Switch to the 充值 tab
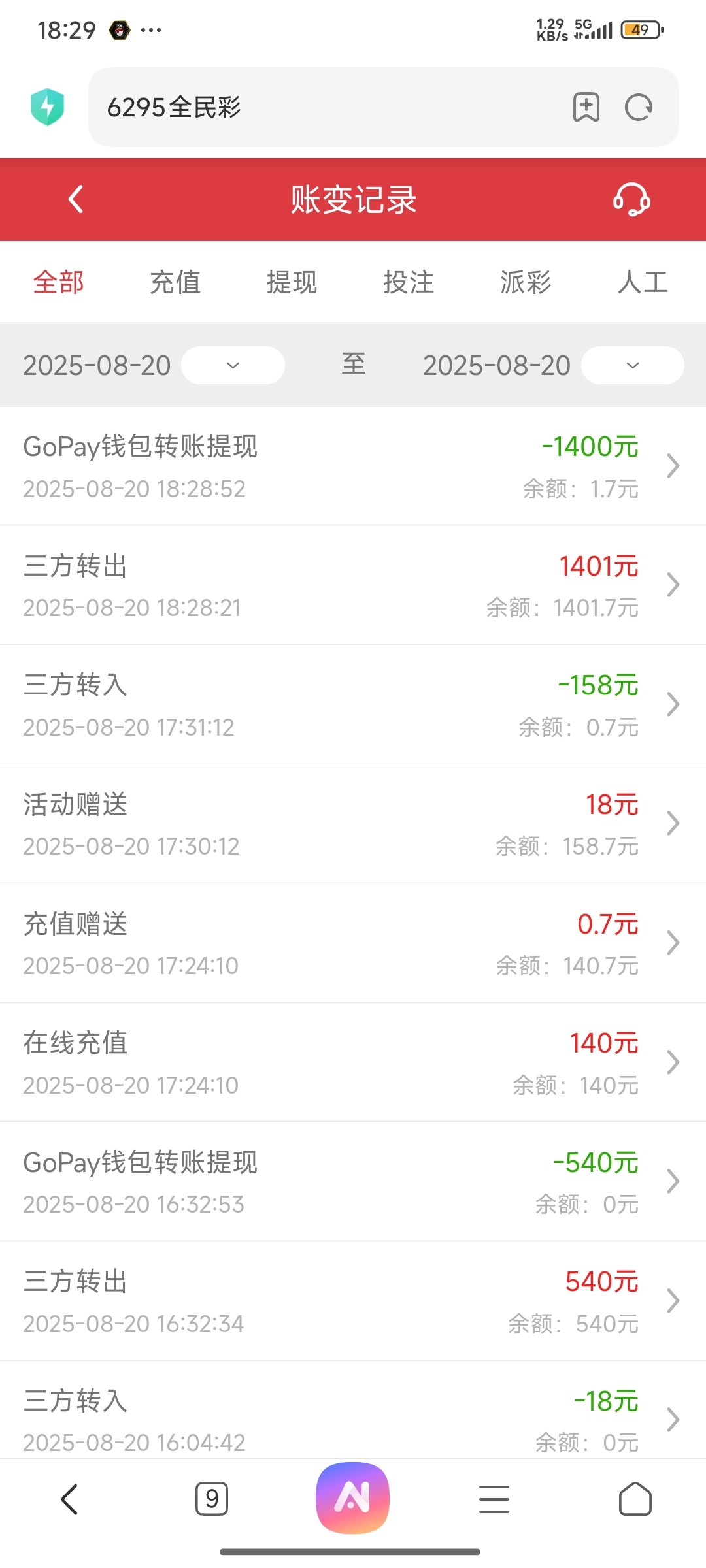Image resolution: width=706 pixels, height=1568 pixels. (175, 283)
